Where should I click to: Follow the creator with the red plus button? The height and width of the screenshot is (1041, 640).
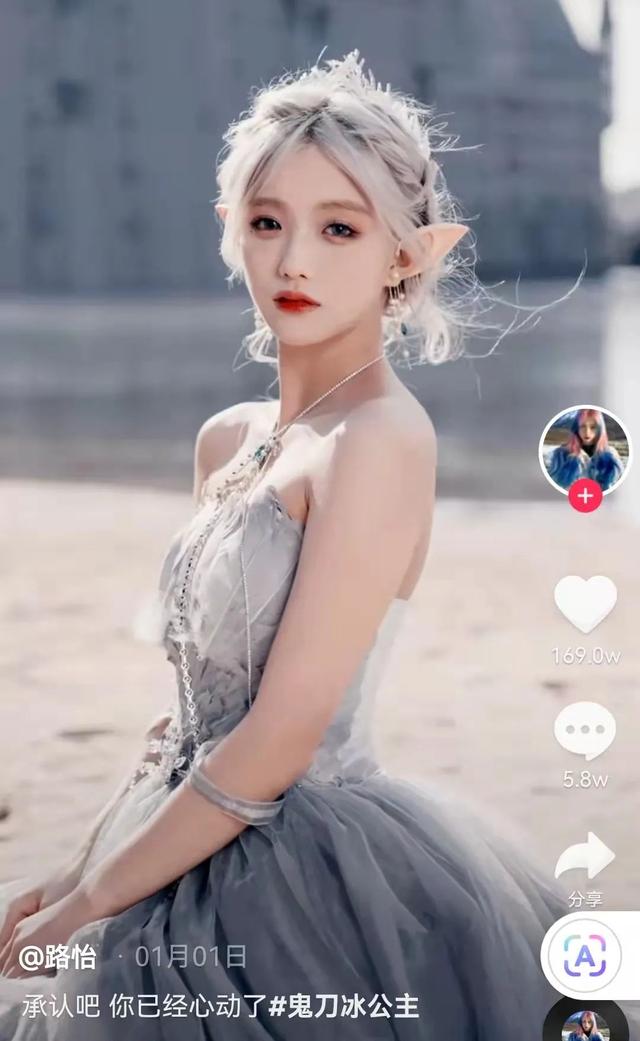(x=585, y=494)
